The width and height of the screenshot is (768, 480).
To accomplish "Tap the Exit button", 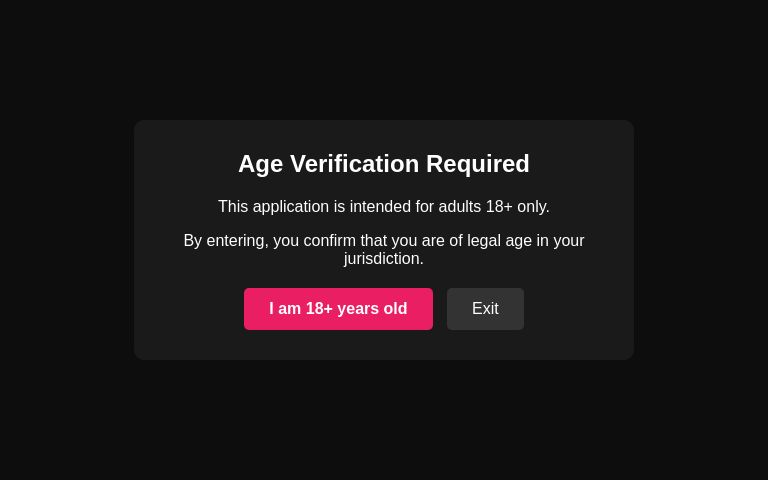I will tap(485, 309).
